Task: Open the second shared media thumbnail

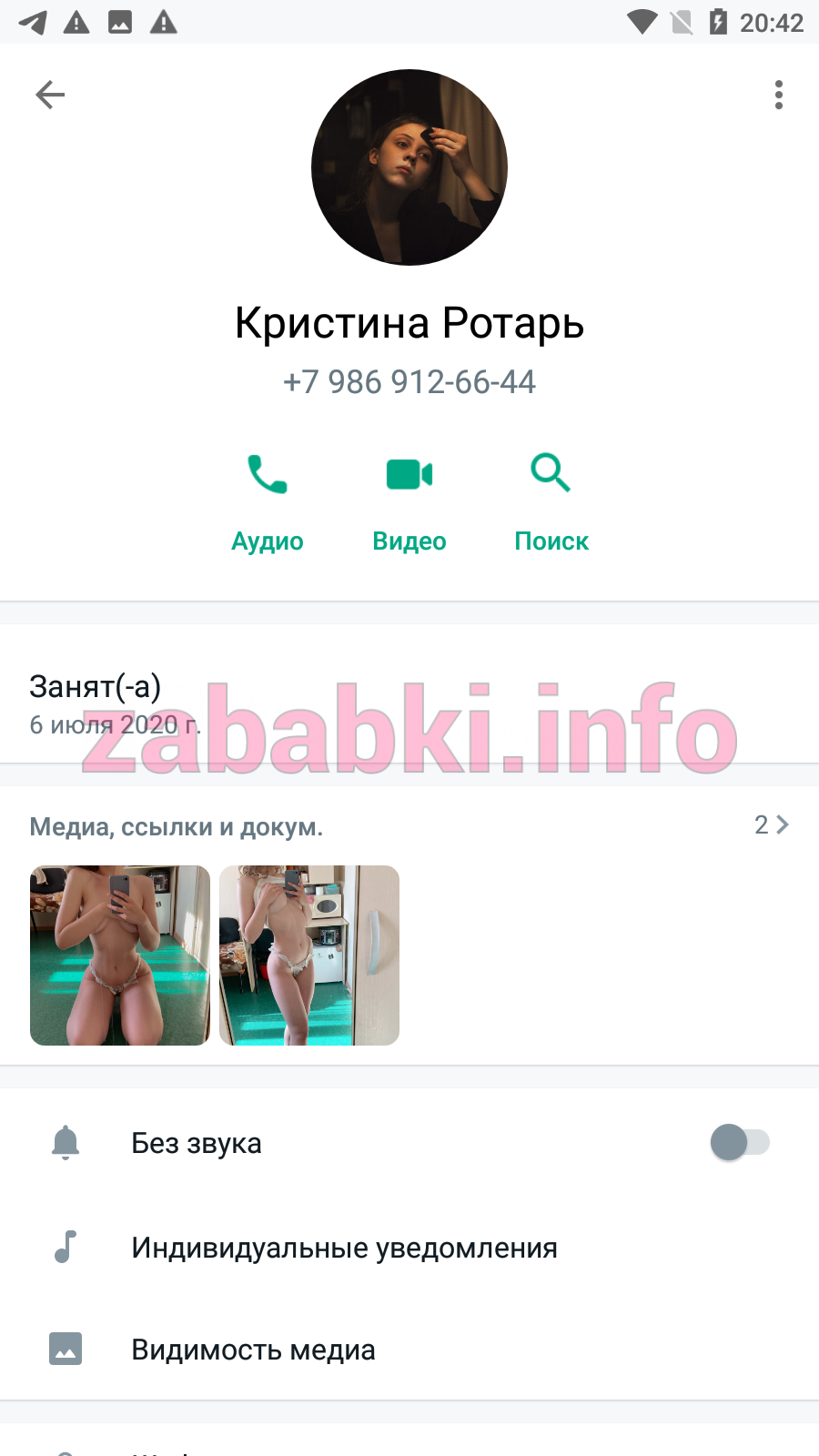Action: pyautogui.click(x=309, y=955)
